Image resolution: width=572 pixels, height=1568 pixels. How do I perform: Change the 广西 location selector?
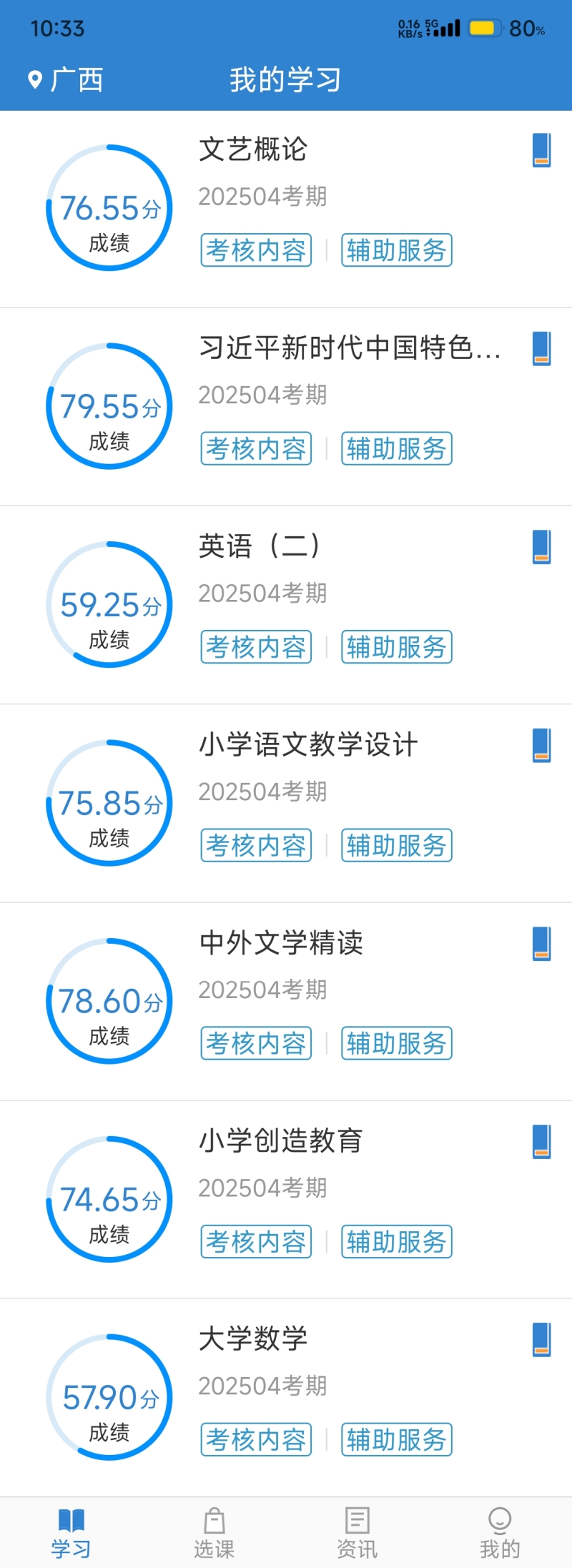(65, 79)
